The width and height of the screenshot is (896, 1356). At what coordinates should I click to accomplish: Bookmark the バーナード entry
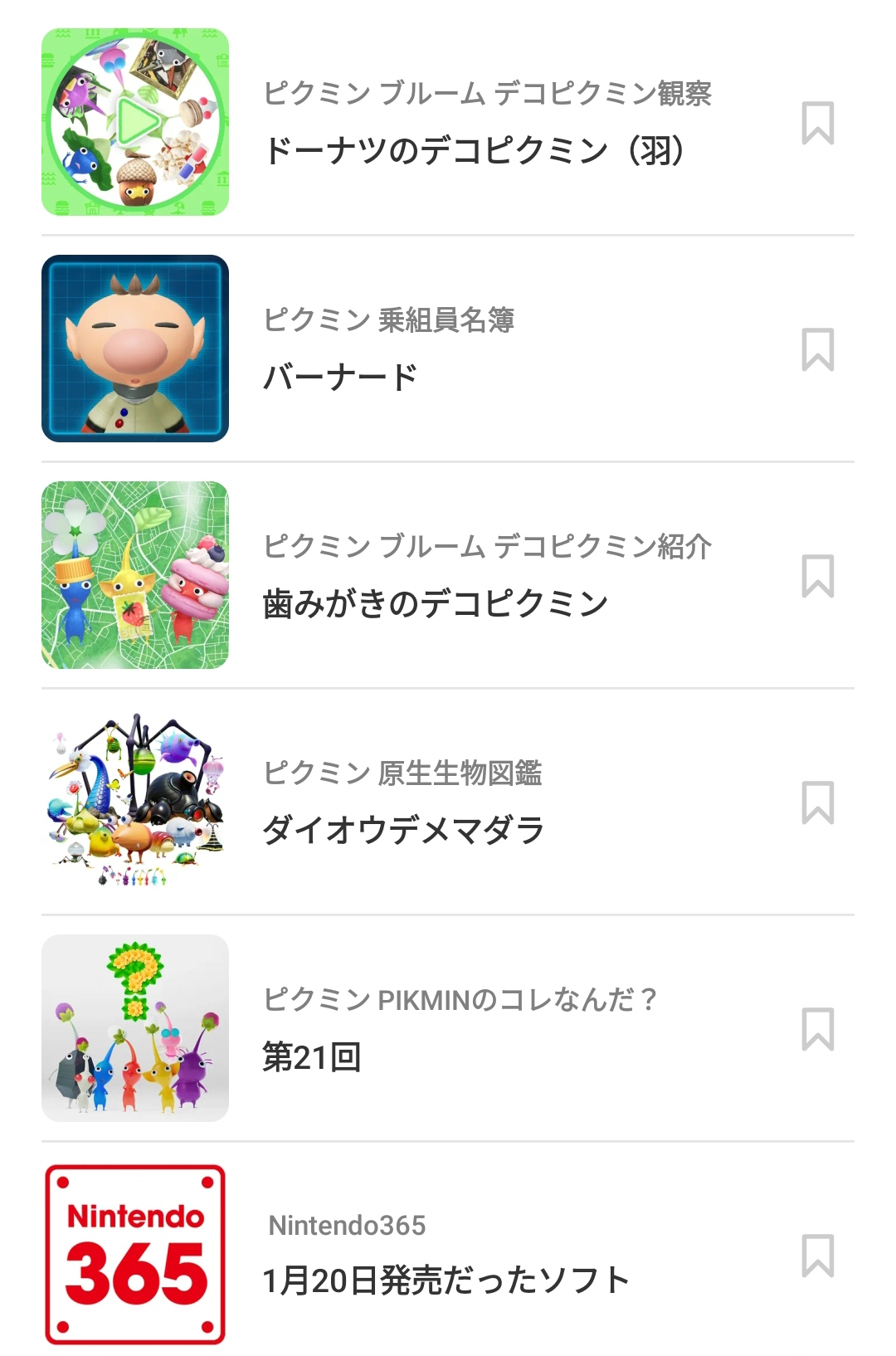[817, 350]
